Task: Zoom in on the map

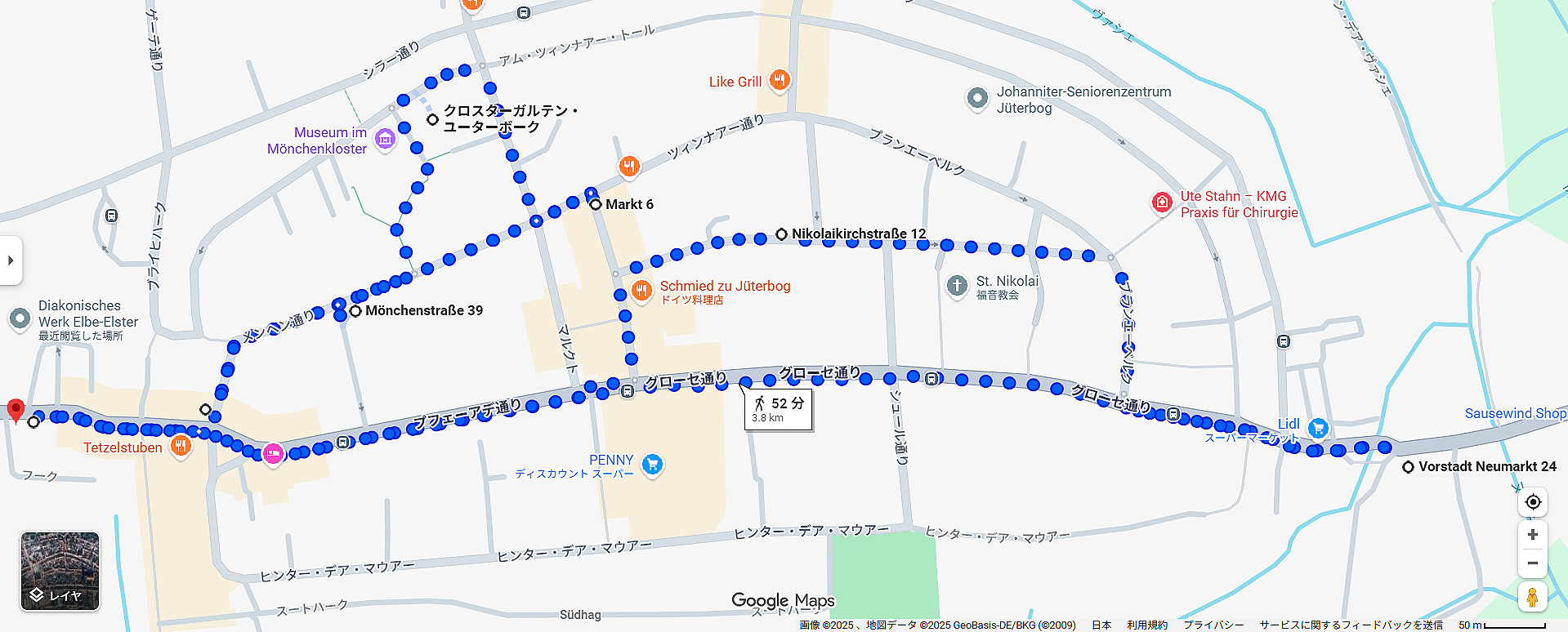Action: (1533, 535)
